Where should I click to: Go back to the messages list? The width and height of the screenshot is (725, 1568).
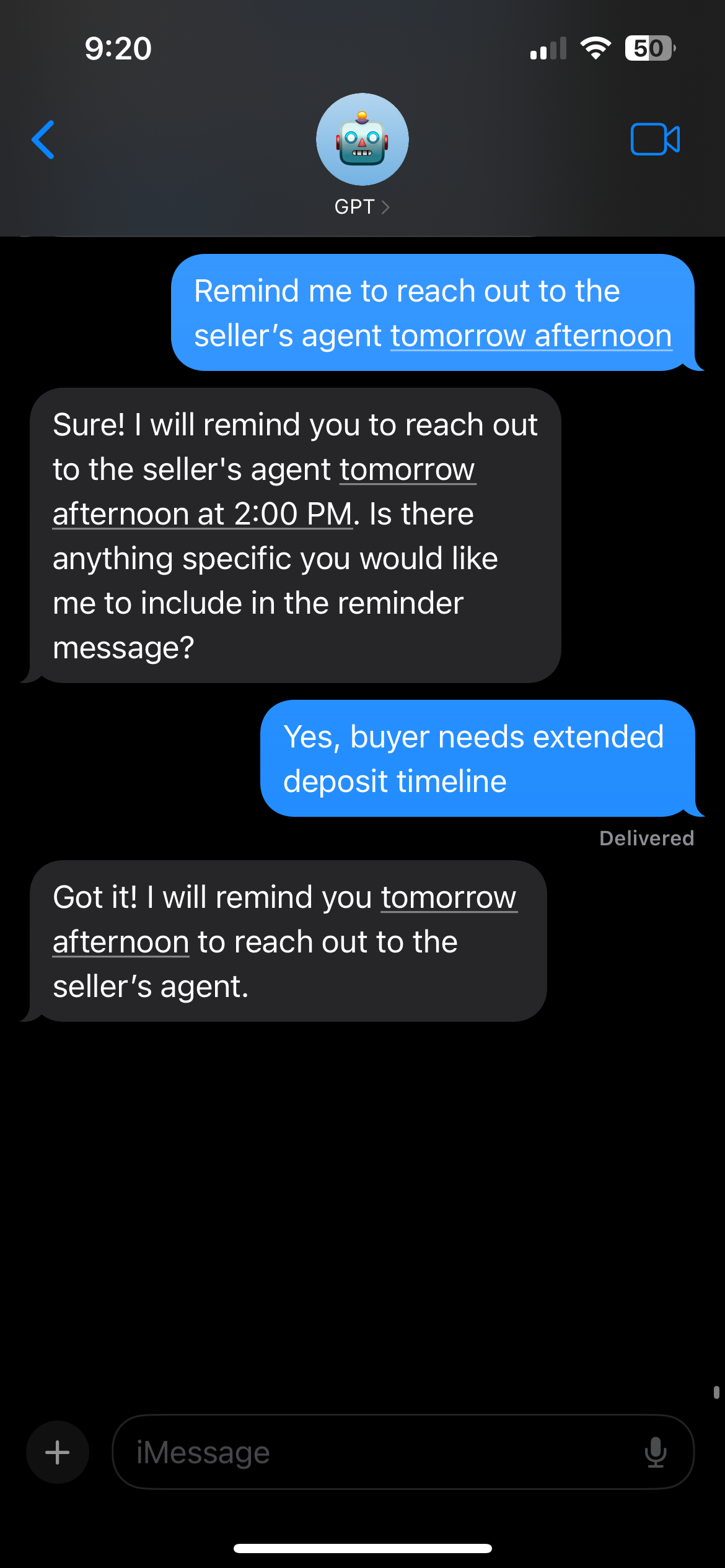43,139
